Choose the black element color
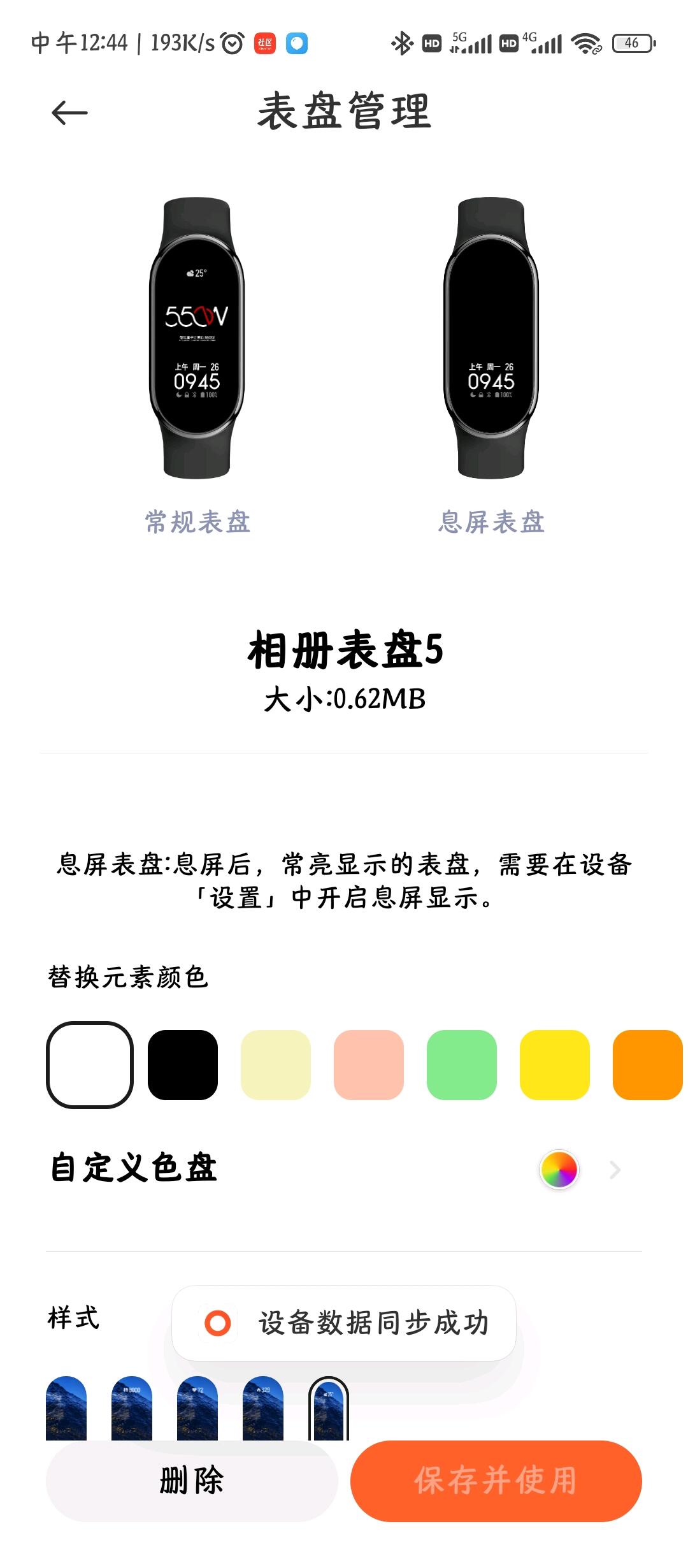Image resolution: width=688 pixels, height=1568 pixels. [x=183, y=1064]
